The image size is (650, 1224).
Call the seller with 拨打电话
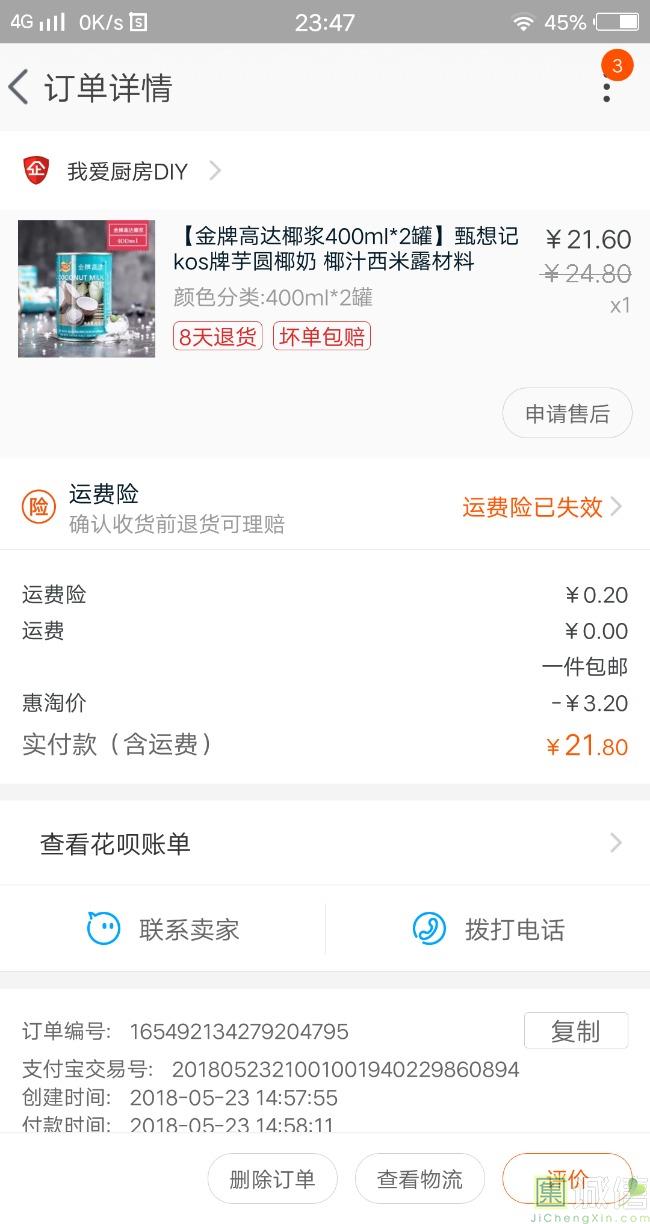(x=488, y=929)
